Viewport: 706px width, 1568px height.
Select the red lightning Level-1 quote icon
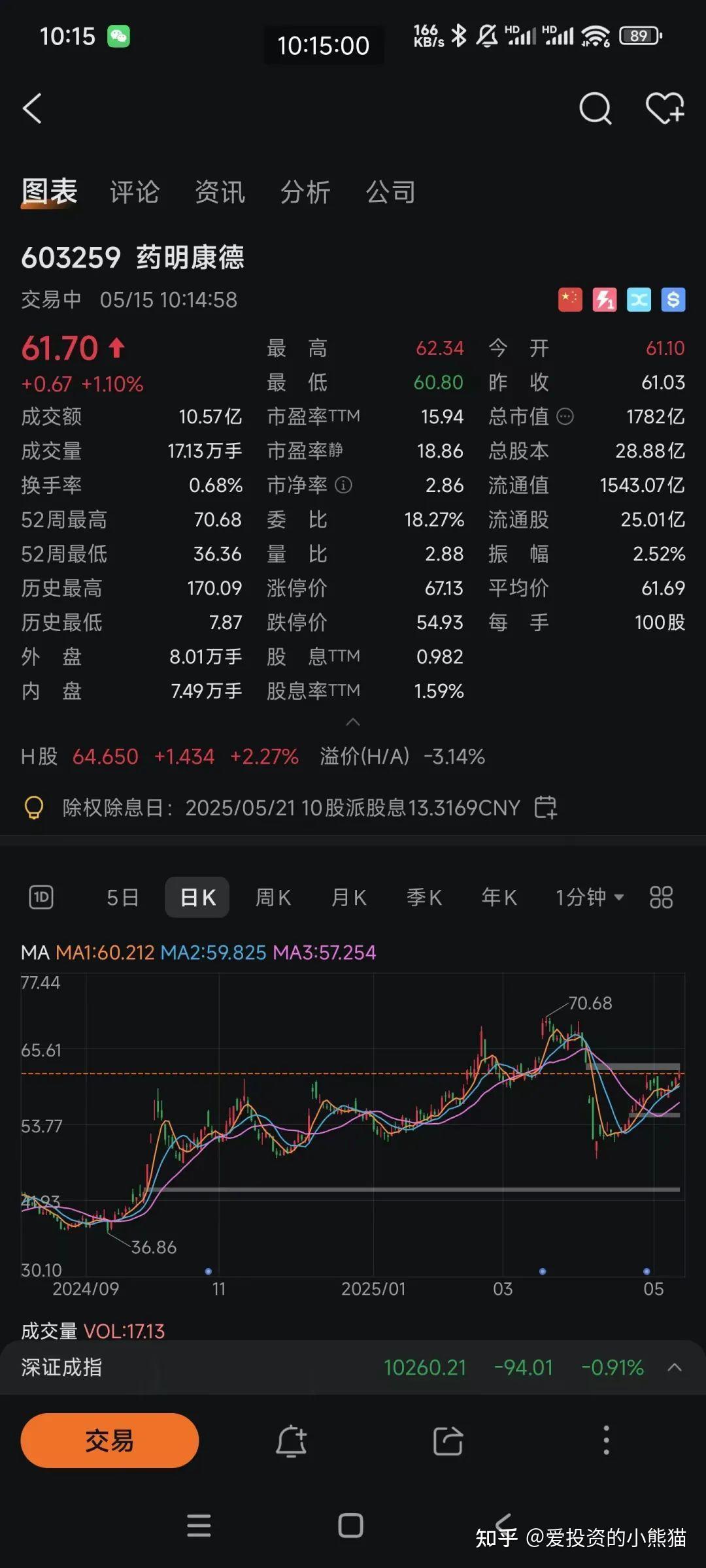click(604, 299)
